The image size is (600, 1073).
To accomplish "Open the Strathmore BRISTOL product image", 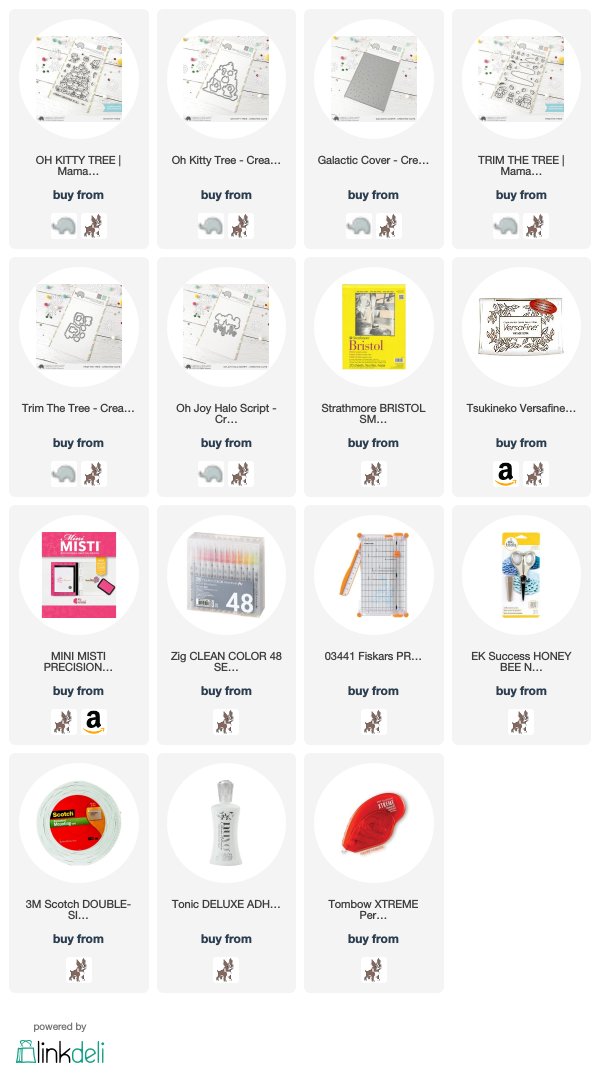I will 374,326.
